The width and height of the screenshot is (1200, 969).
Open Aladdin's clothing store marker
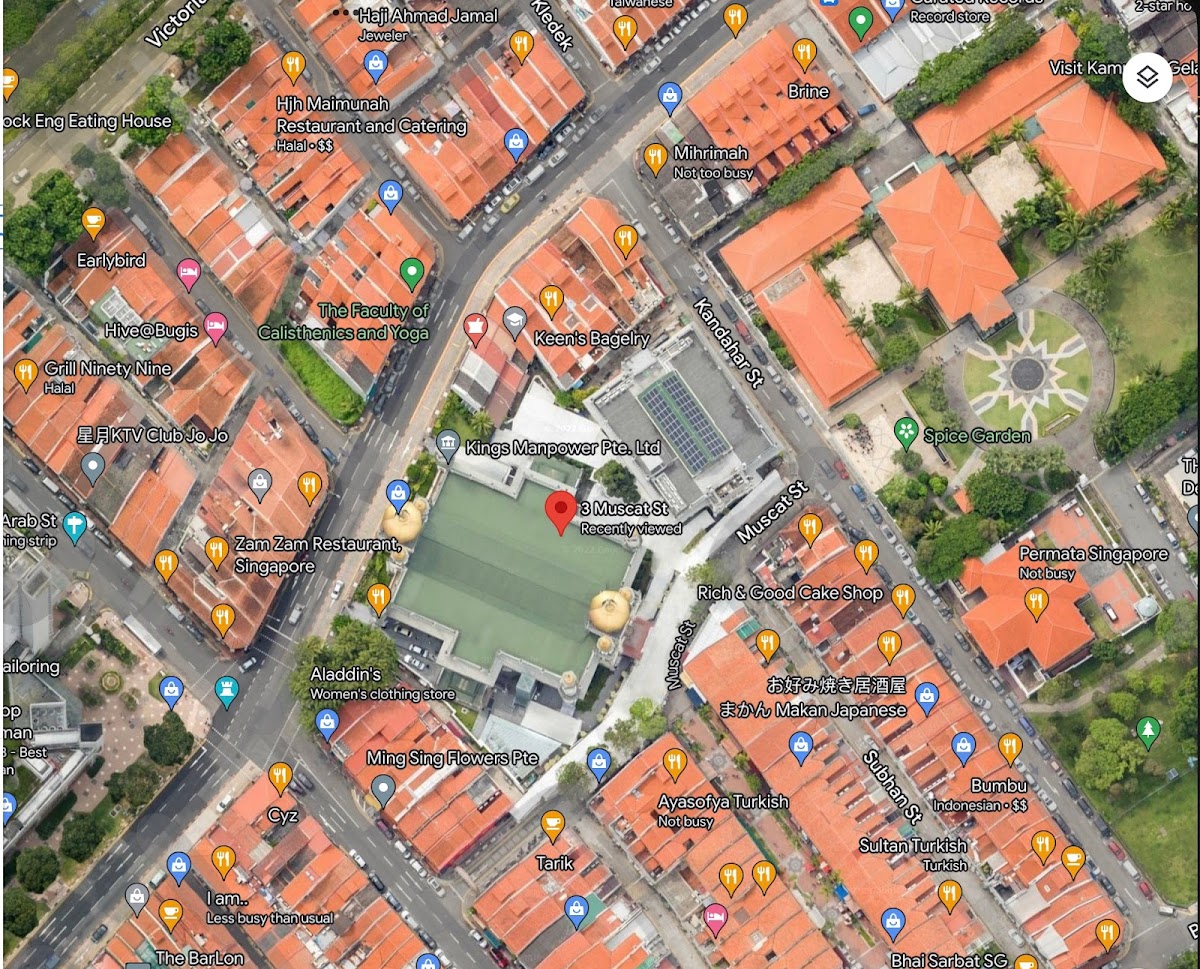[327, 720]
